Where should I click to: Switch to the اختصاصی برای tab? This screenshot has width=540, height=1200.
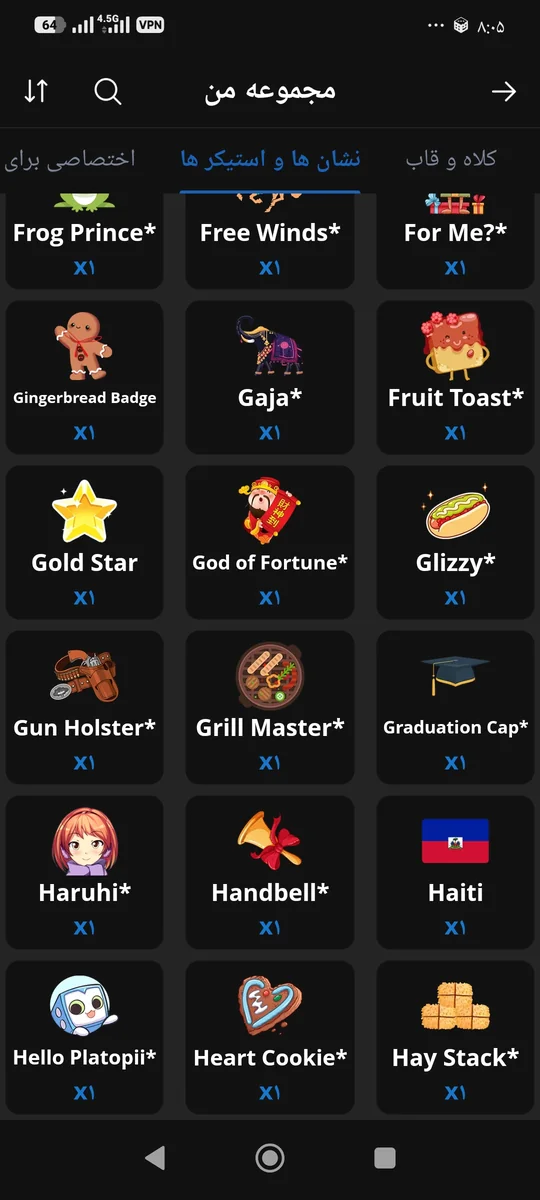point(69,158)
